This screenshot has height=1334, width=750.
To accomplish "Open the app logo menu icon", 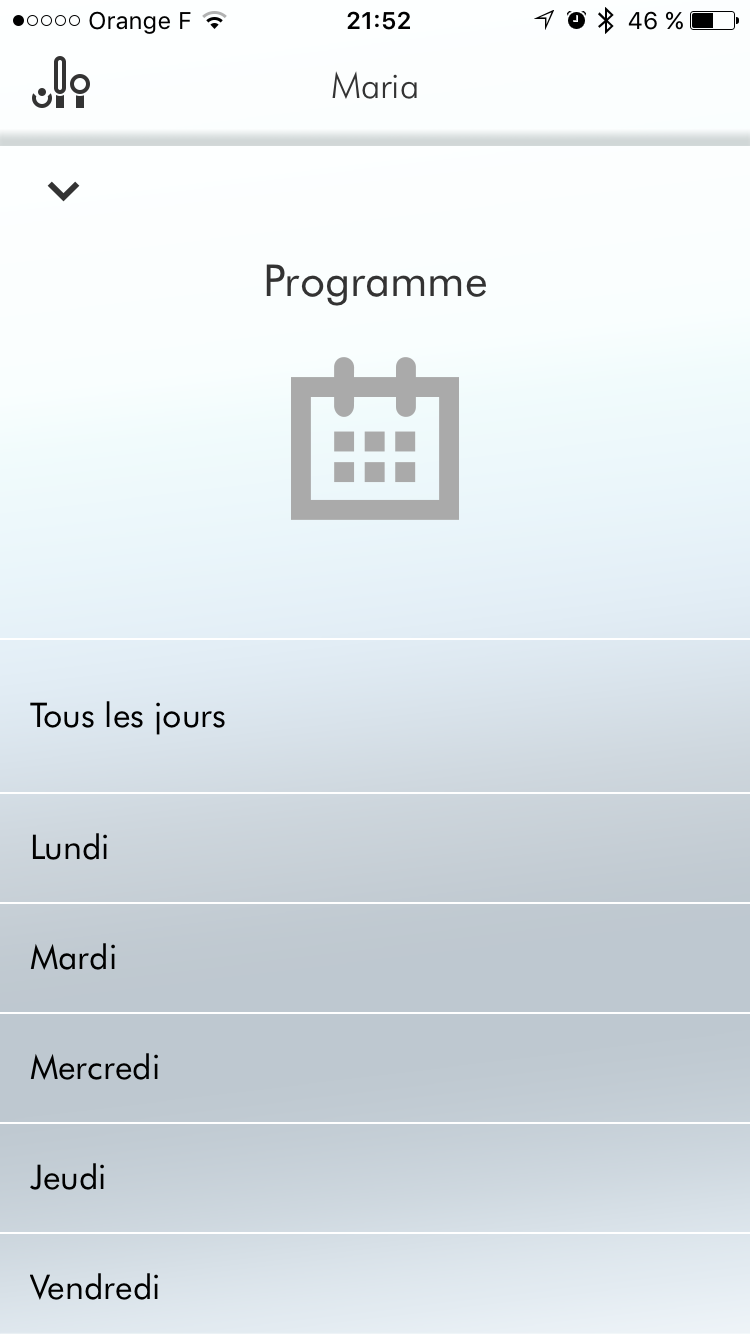I will pyautogui.click(x=61, y=84).
